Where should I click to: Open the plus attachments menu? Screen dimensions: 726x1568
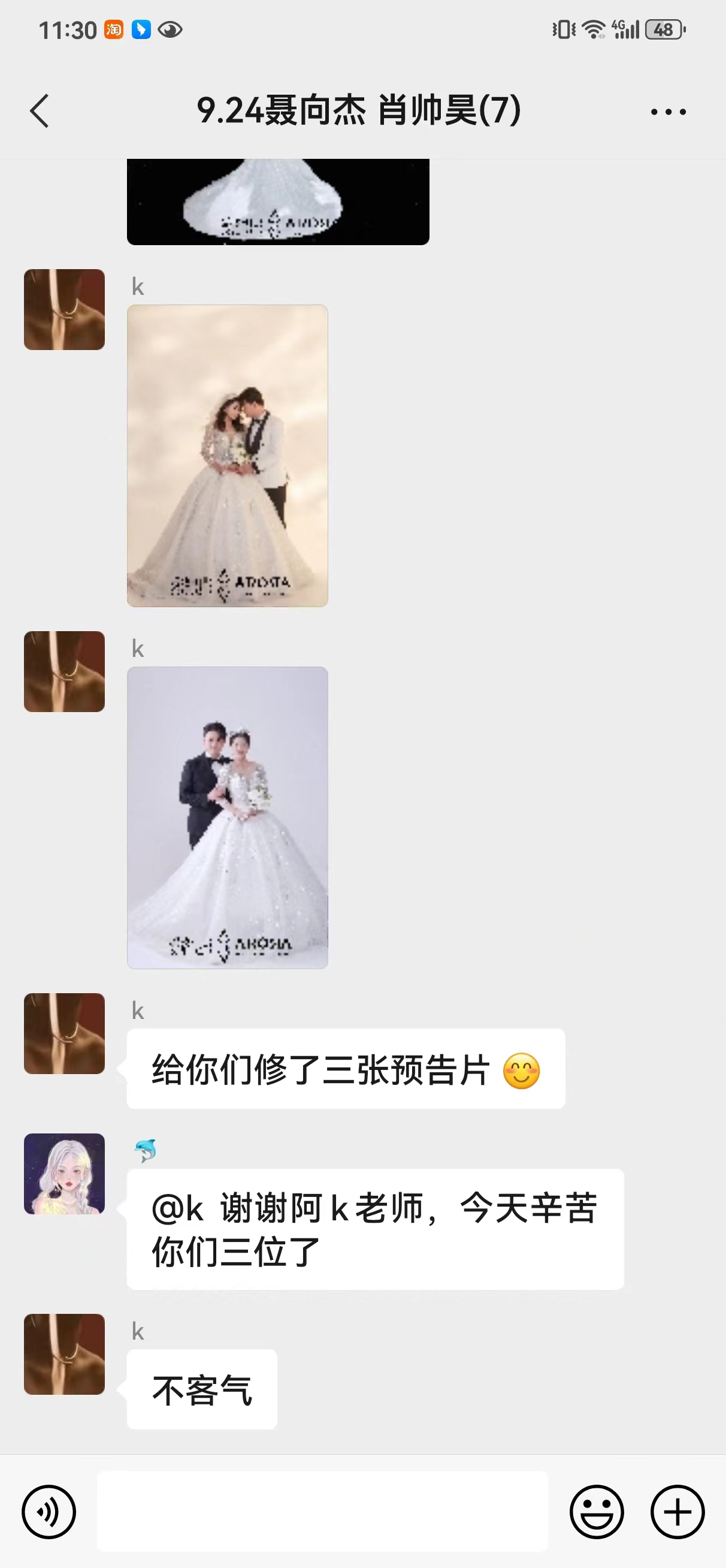678,1512
